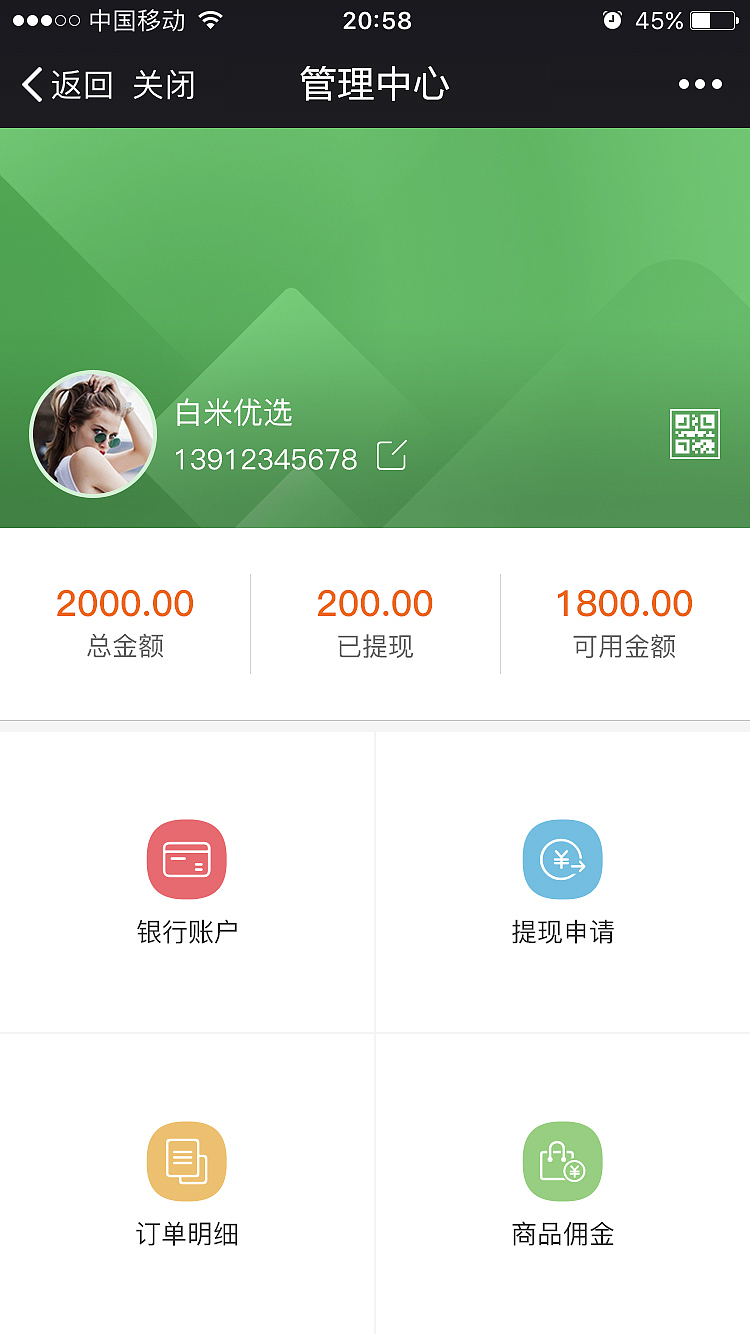Screen dimensions: 750x1334
Task: Switch to 管理中心 title area
Action: (x=375, y=84)
